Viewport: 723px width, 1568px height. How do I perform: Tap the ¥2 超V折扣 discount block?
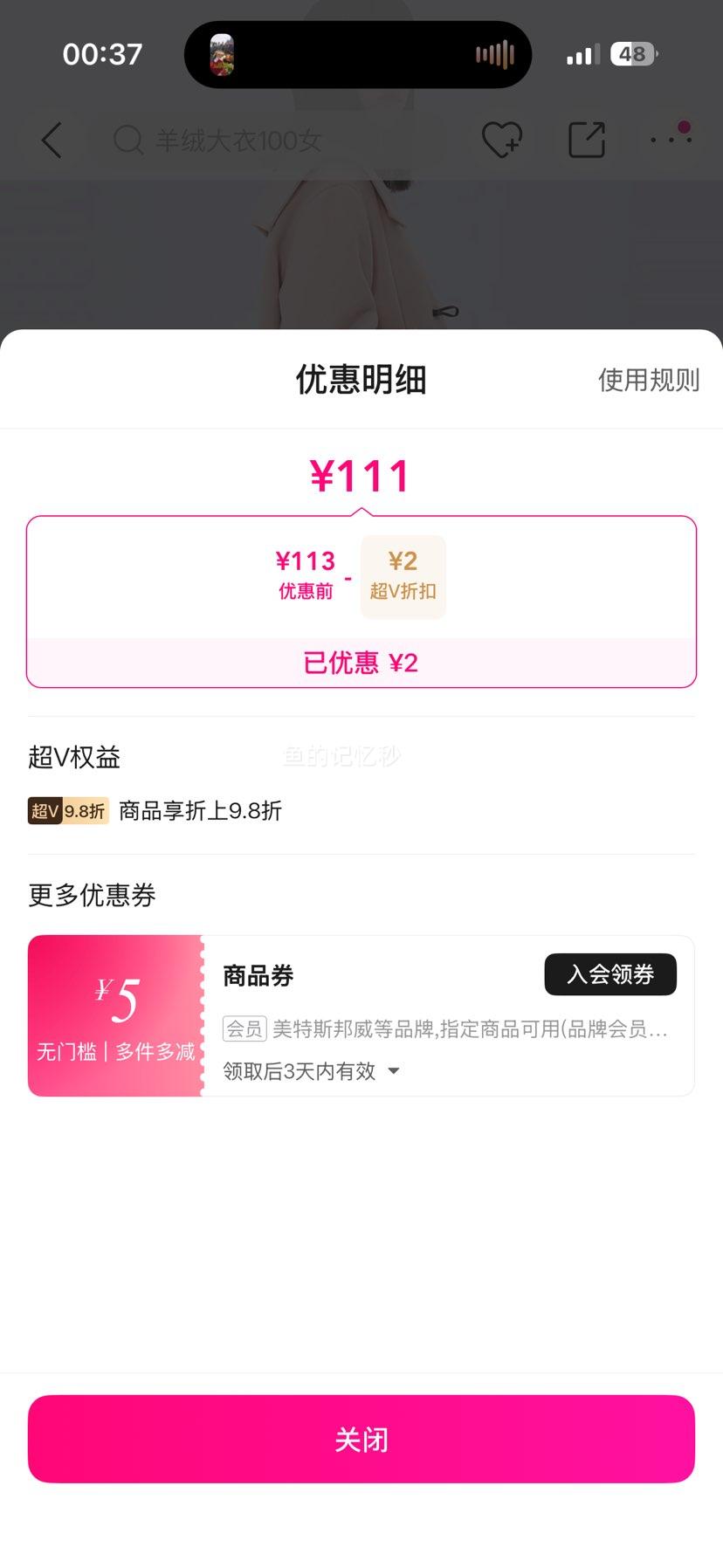(x=403, y=576)
